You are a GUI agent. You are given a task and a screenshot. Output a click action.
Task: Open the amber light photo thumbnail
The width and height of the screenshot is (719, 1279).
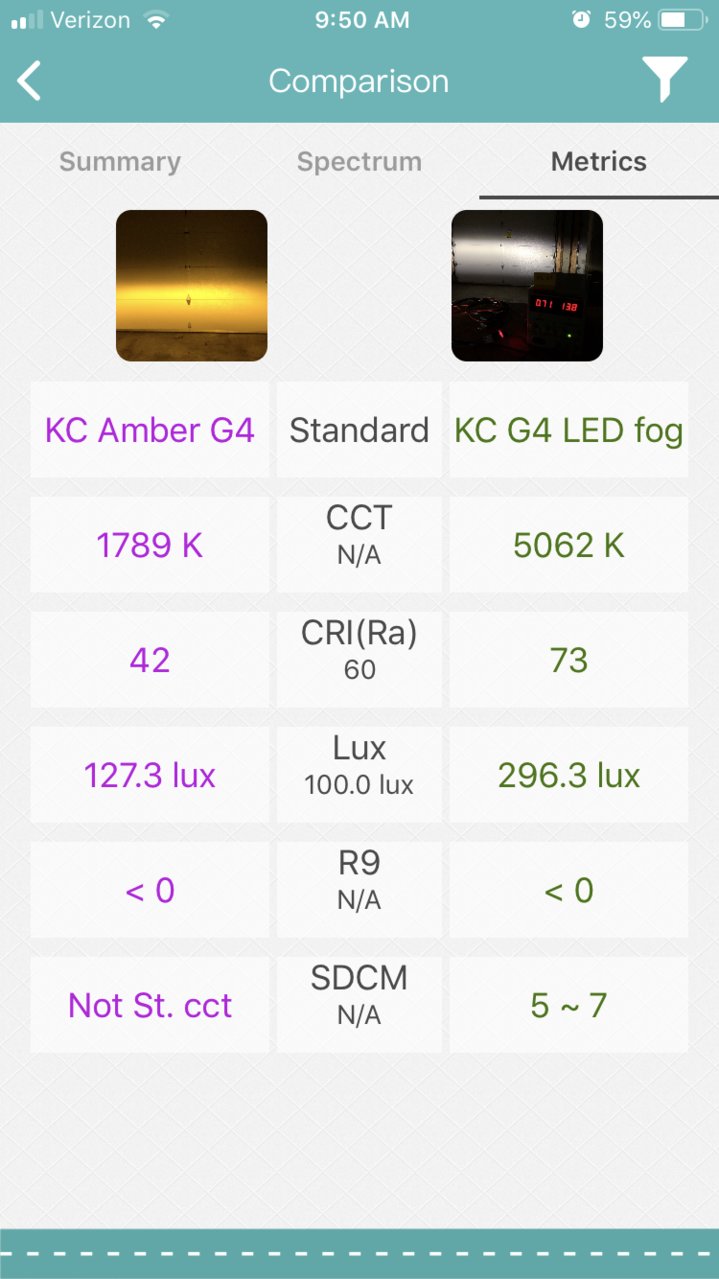pos(192,285)
